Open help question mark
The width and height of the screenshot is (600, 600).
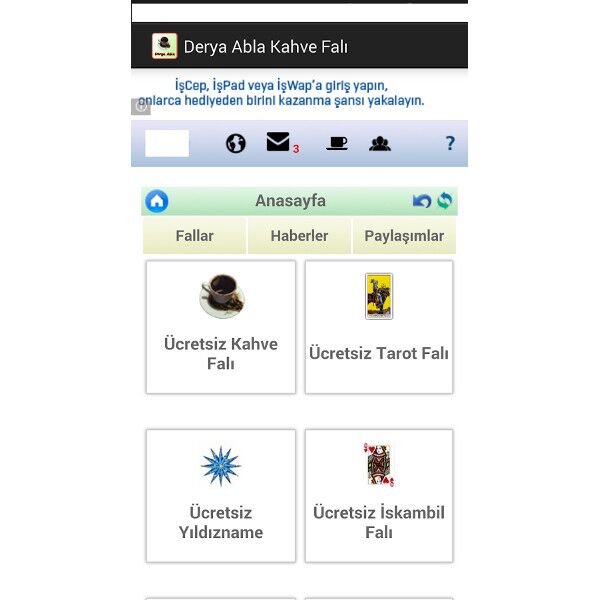point(450,143)
